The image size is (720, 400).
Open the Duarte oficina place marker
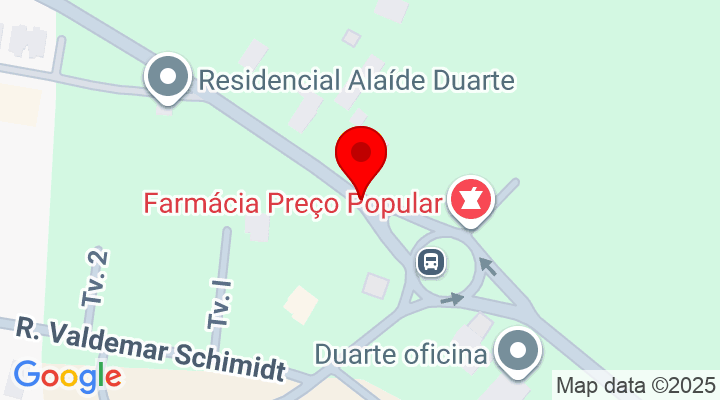[x=519, y=352]
